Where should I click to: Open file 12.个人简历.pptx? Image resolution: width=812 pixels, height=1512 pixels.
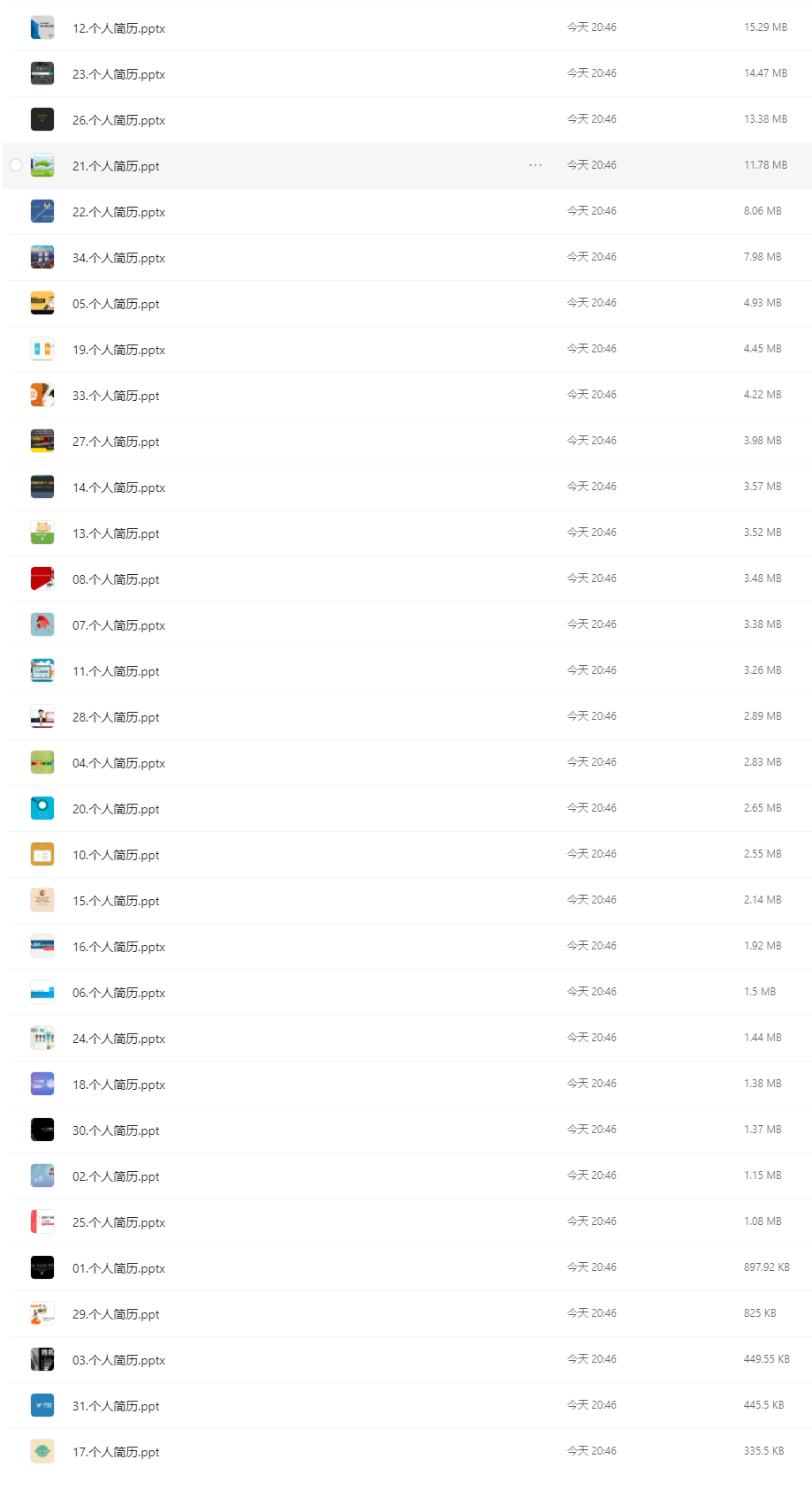(x=118, y=28)
